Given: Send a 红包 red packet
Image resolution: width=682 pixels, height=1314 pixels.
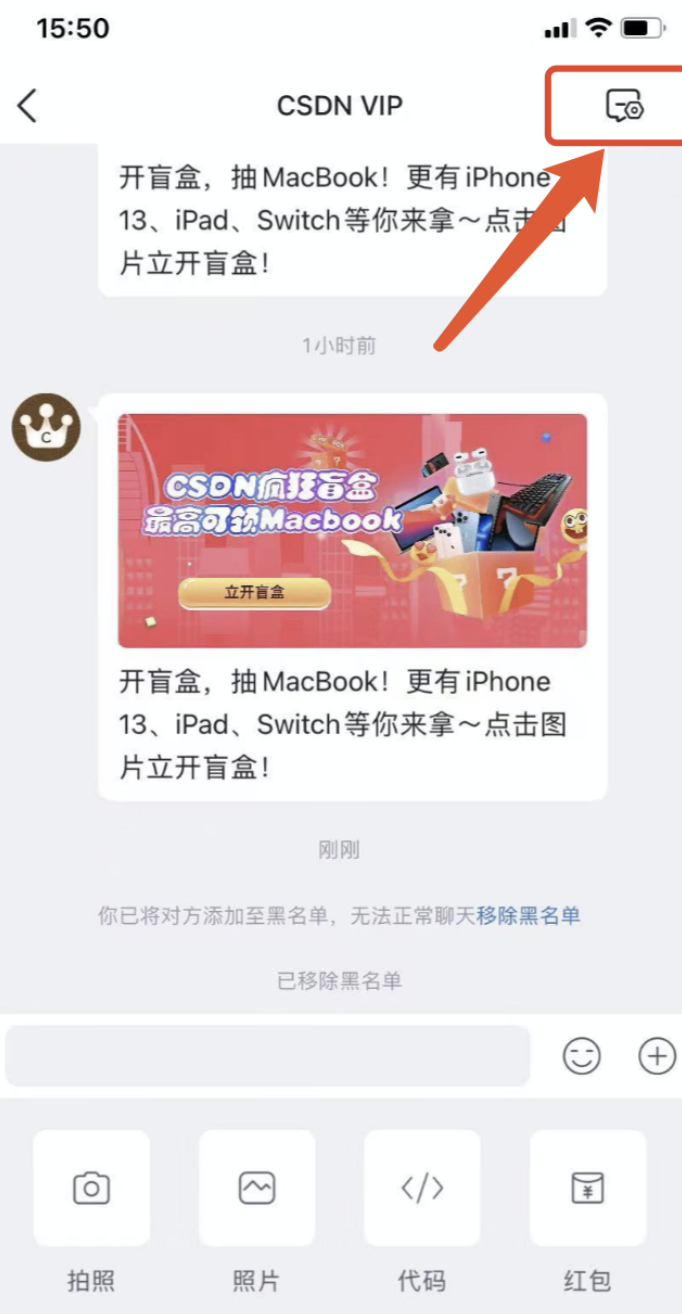Looking at the screenshot, I should (x=587, y=1188).
